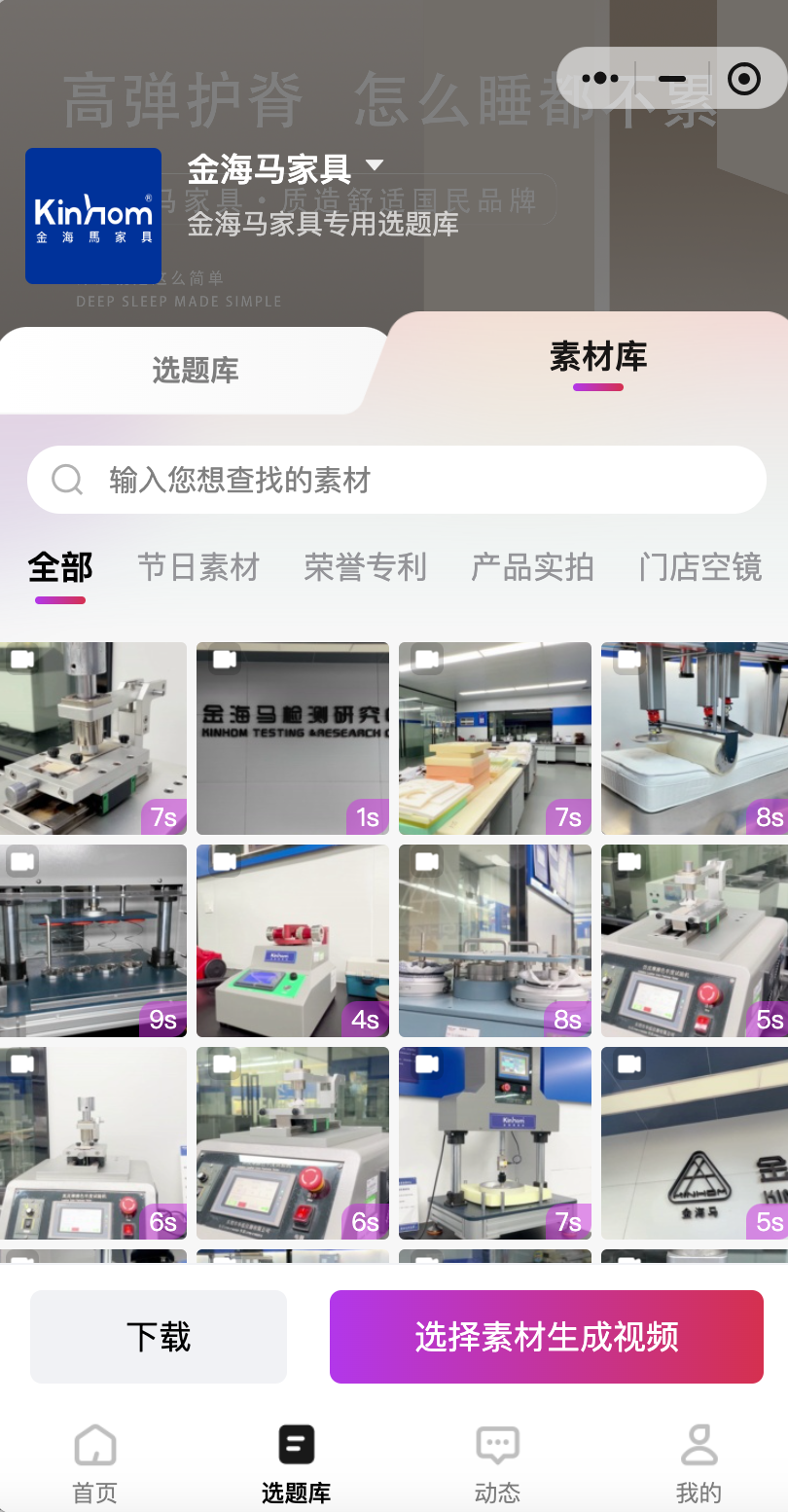Open the 动态 tab
This screenshot has width=788, height=1512.
(497, 1464)
